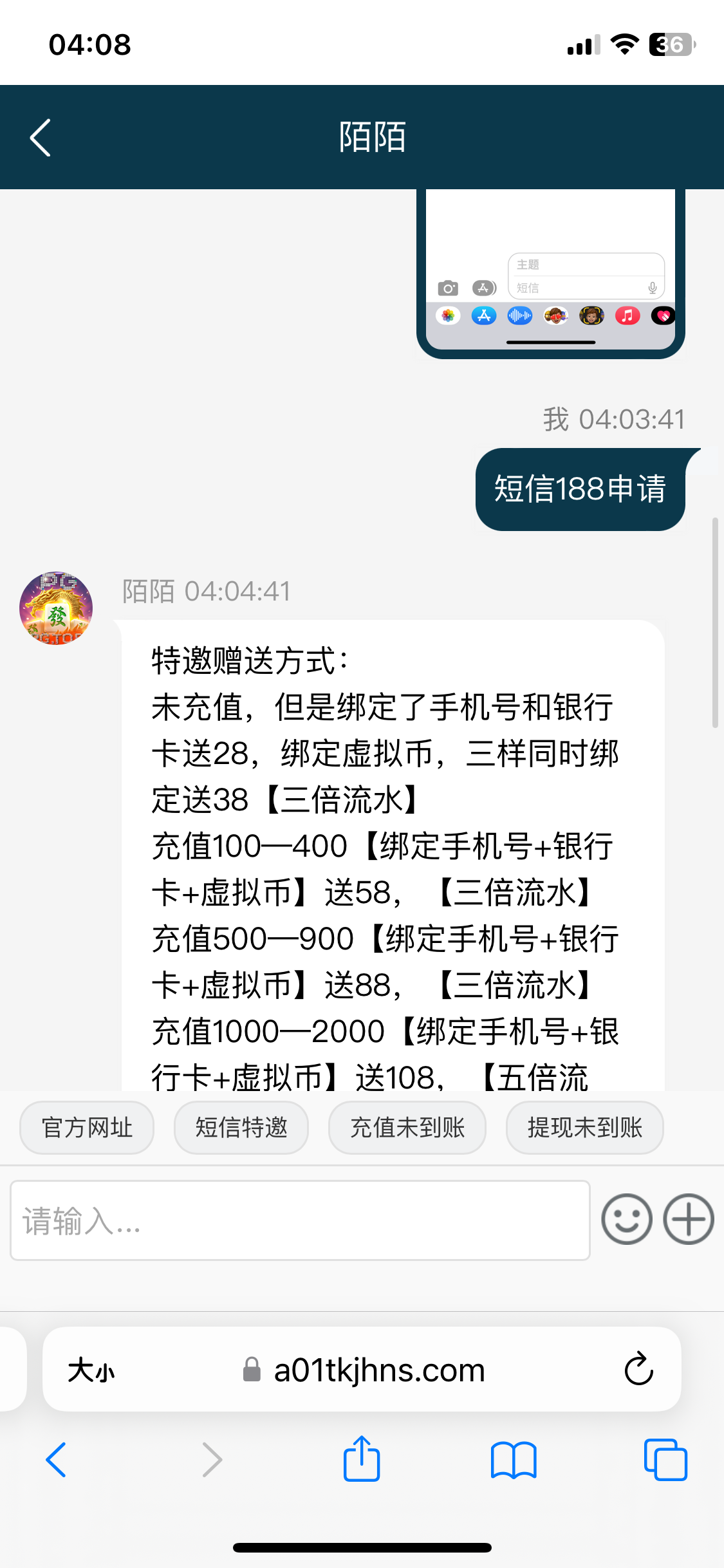Choose the 短信特邀 quick reply chip
This screenshot has height=1568, width=724.
point(241,1128)
